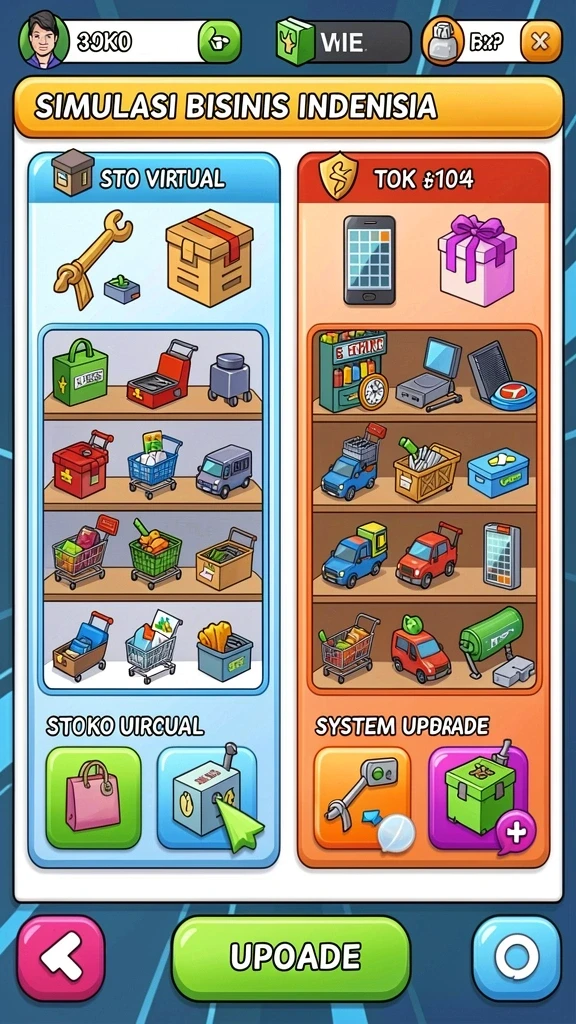Select the smartphone item under TOK
Image resolution: width=576 pixels, height=1024 pixels.
coord(370,260)
